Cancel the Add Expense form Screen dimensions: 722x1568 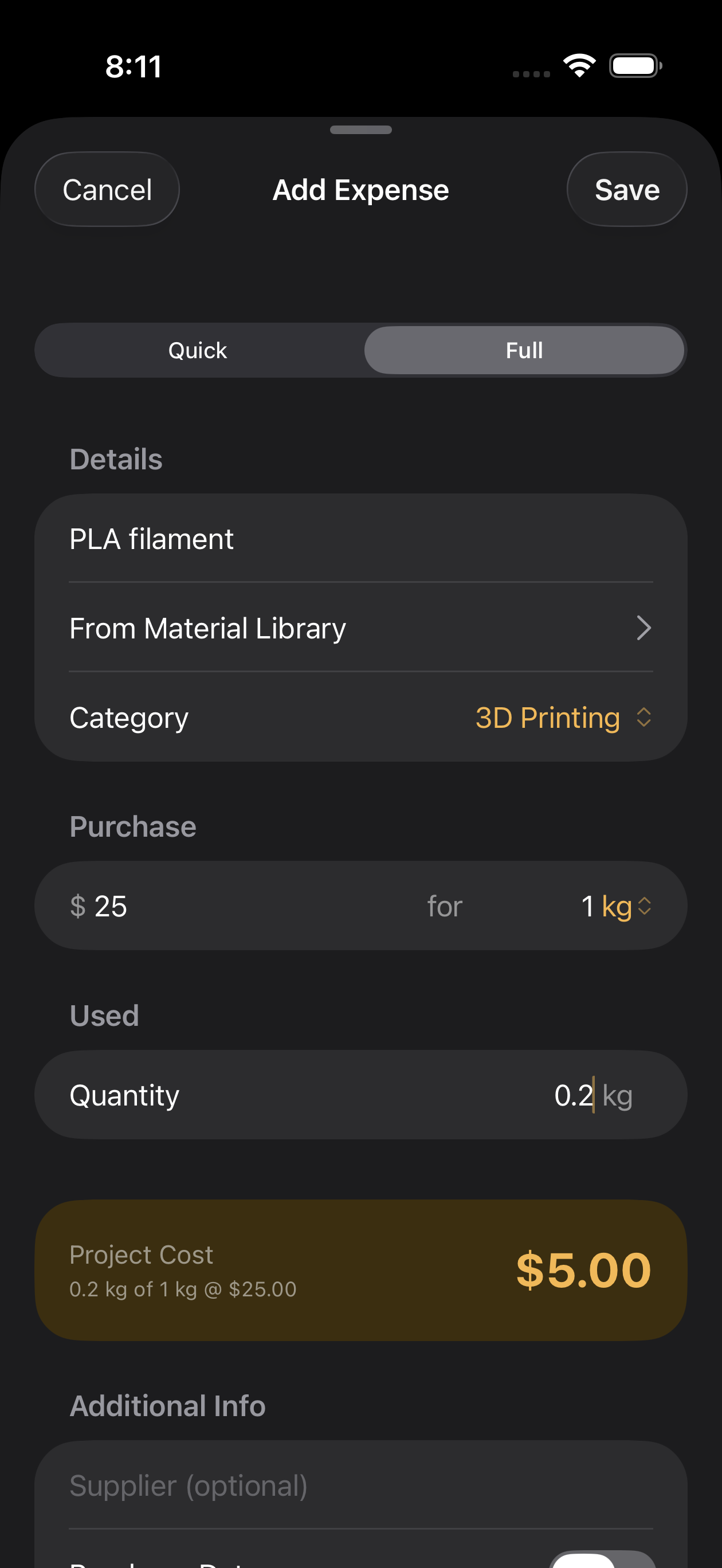click(x=107, y=189)
